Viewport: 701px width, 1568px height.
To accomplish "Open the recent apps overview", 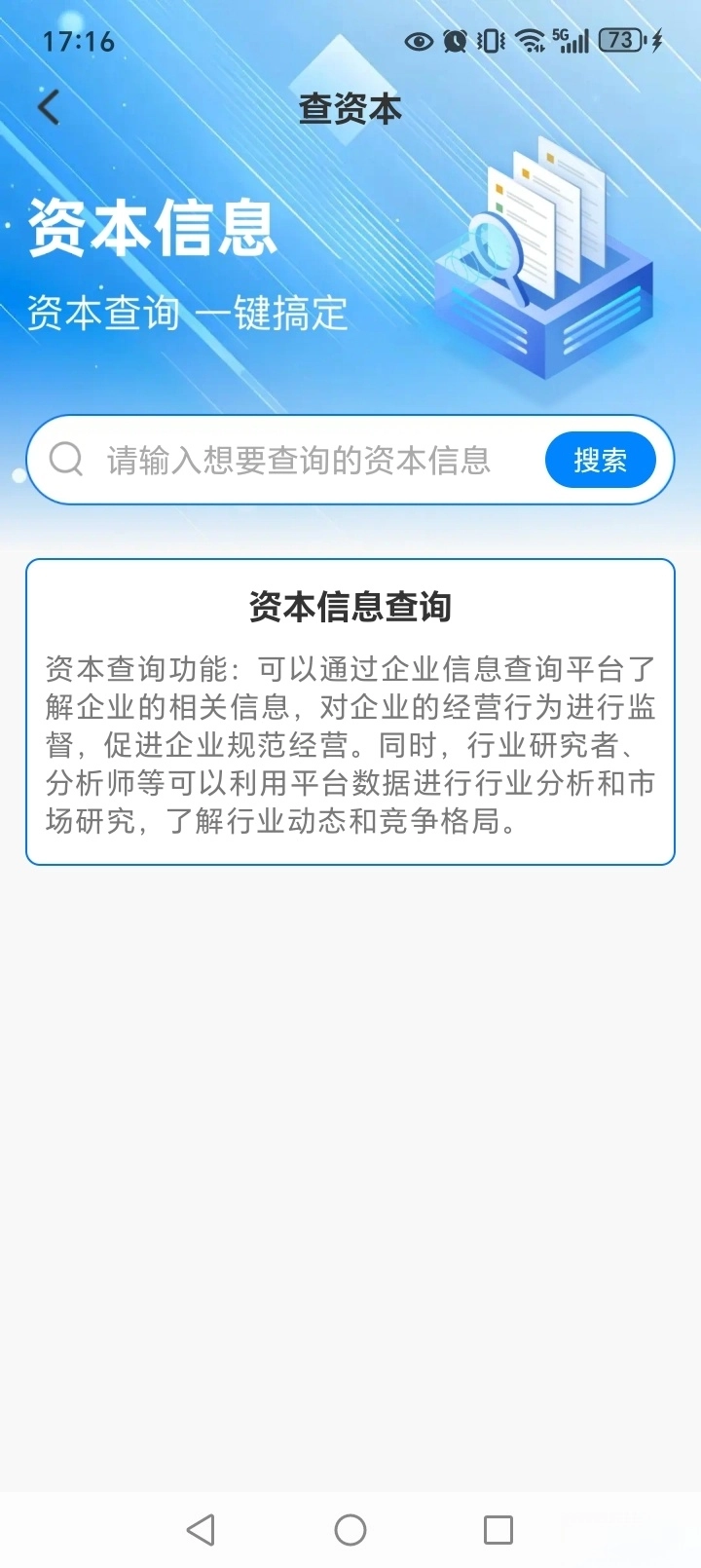I will point(498,1530).
